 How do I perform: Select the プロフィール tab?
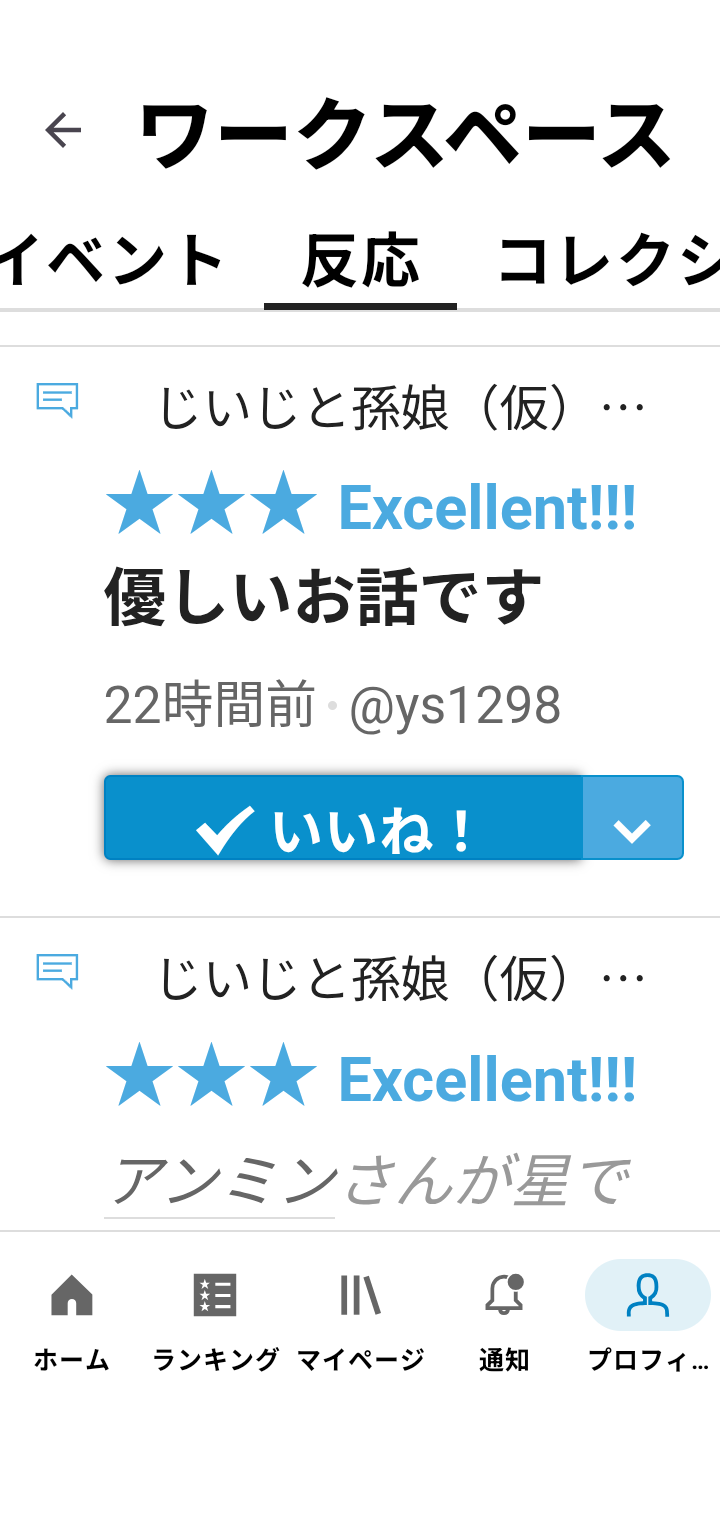(x=647, y=1316)
